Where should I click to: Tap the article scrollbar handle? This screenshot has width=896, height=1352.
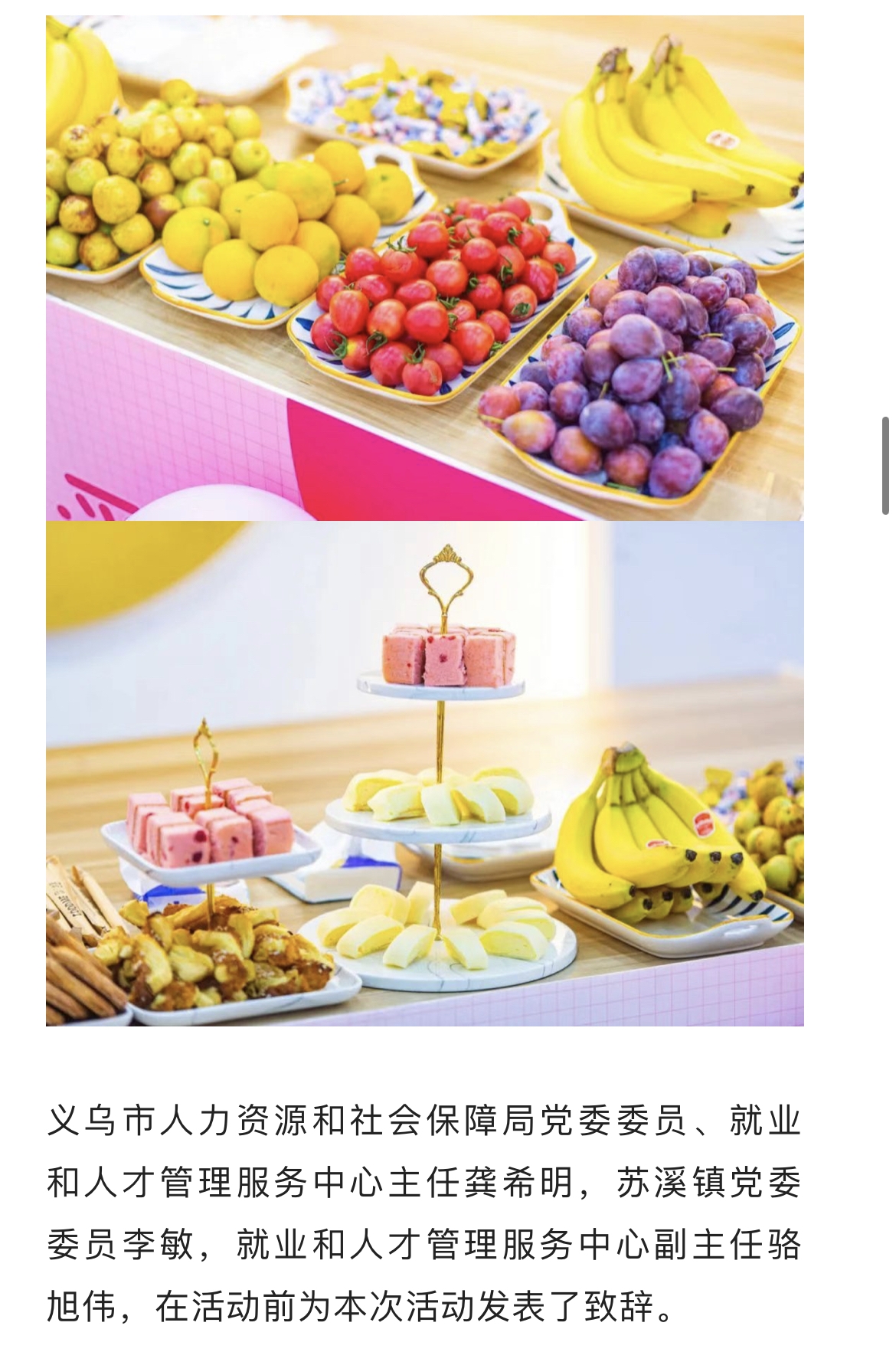[x=885, y=465]
